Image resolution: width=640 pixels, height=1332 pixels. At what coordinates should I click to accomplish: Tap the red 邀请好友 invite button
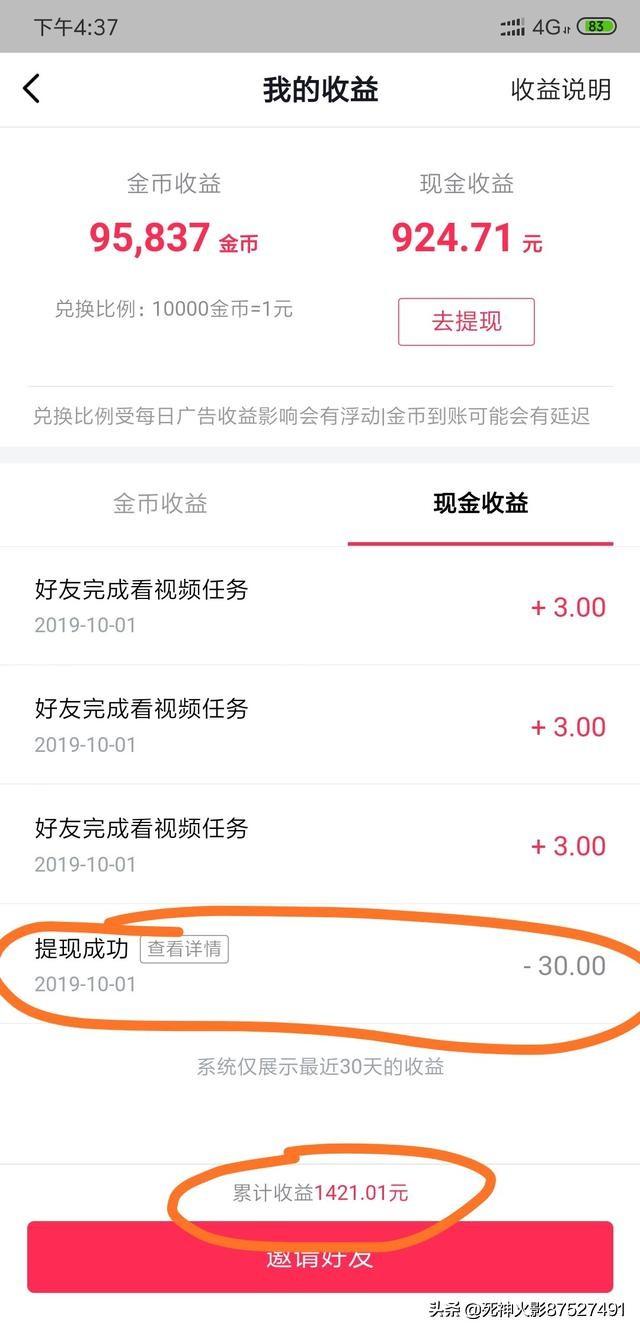[320, 1257]
